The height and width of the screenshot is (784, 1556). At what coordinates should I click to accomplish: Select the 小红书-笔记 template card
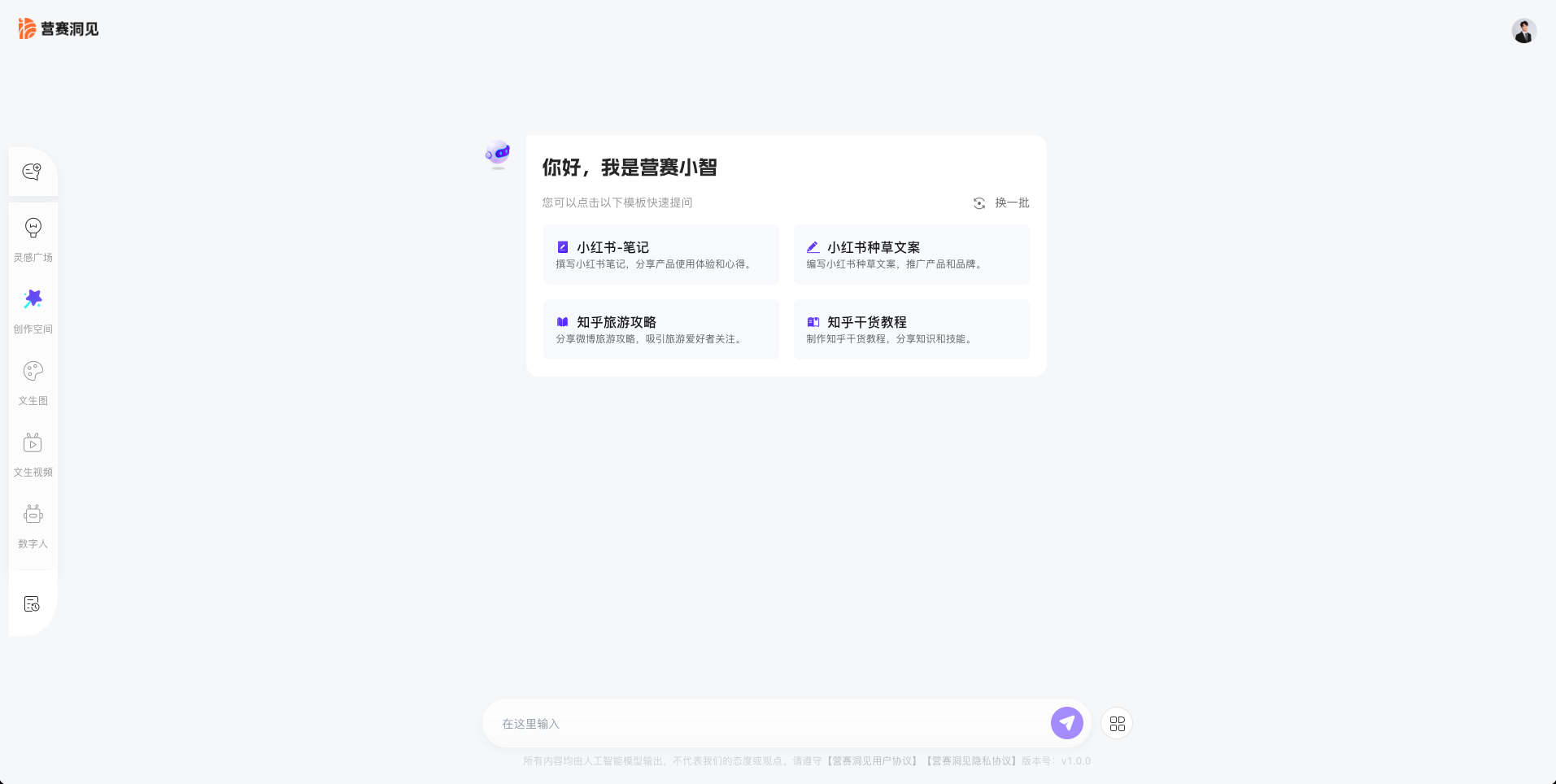point(660,255)
